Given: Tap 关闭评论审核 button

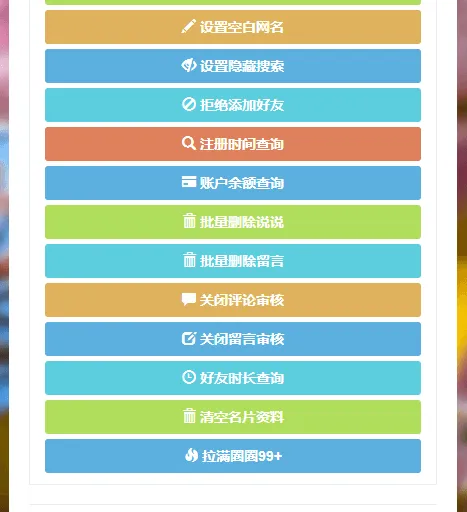Looking at the screenshot, I should coord(233,300).
